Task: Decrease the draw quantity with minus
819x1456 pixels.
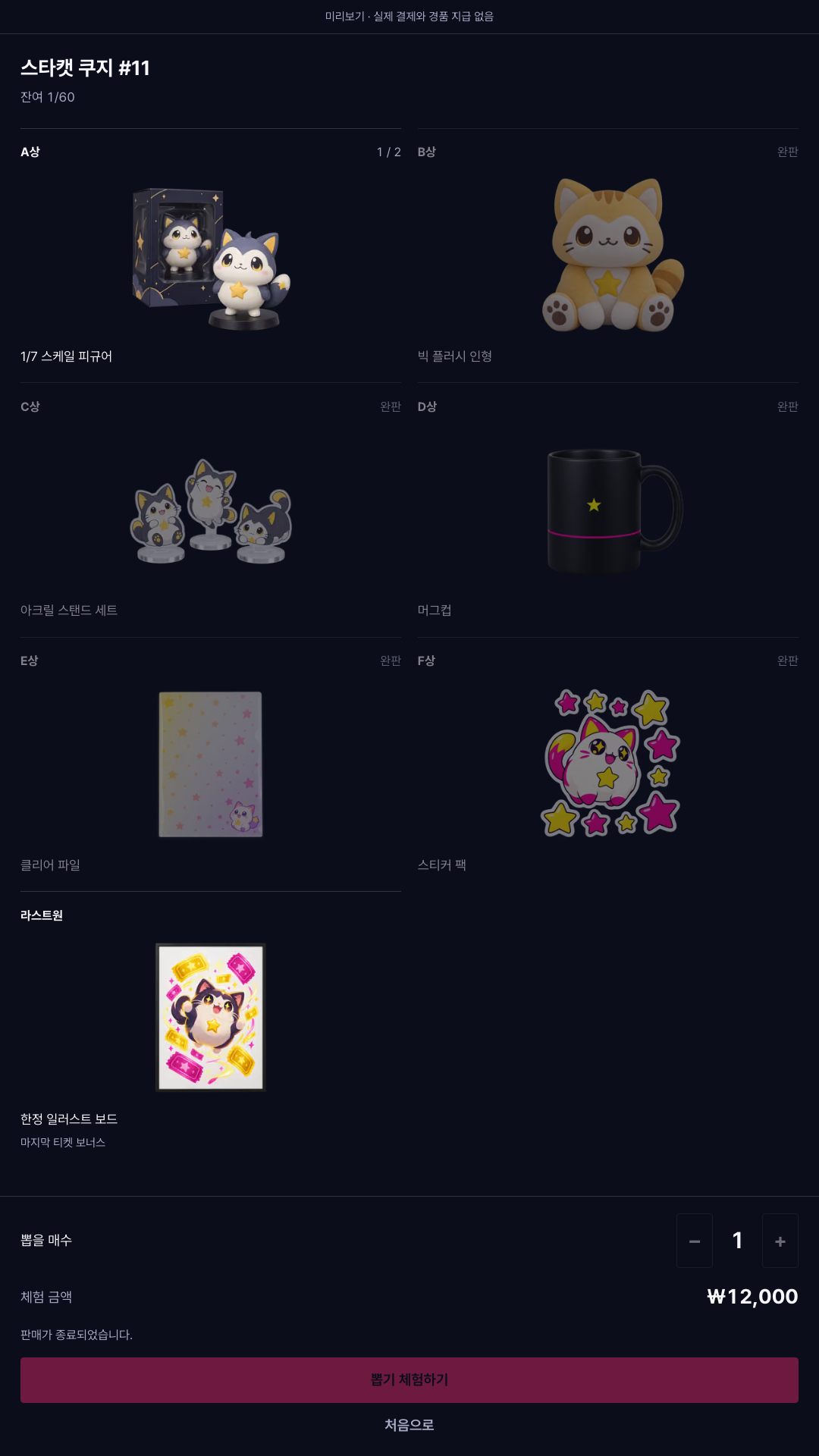Action: click(x=695, y=1241)
